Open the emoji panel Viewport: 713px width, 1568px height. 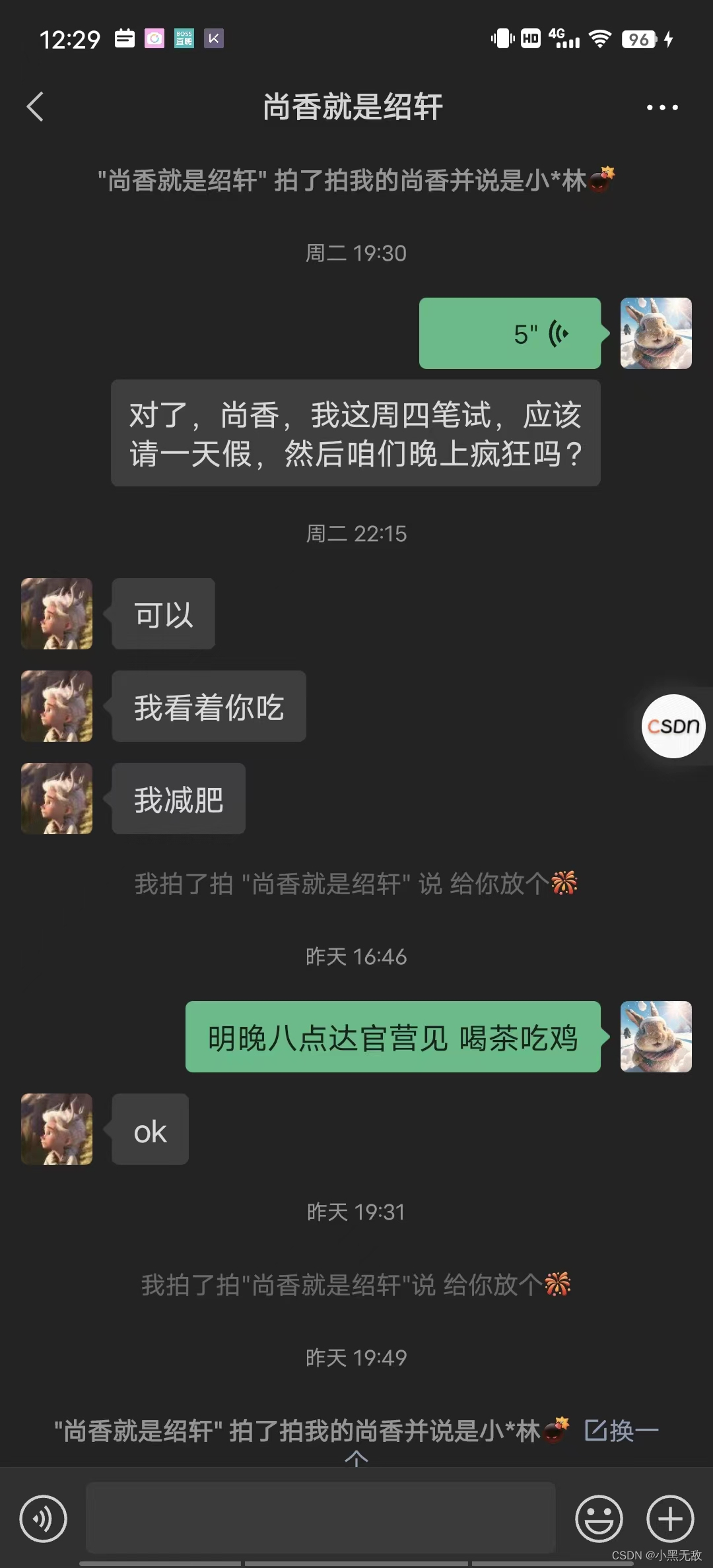click(x=598, y=1519)
